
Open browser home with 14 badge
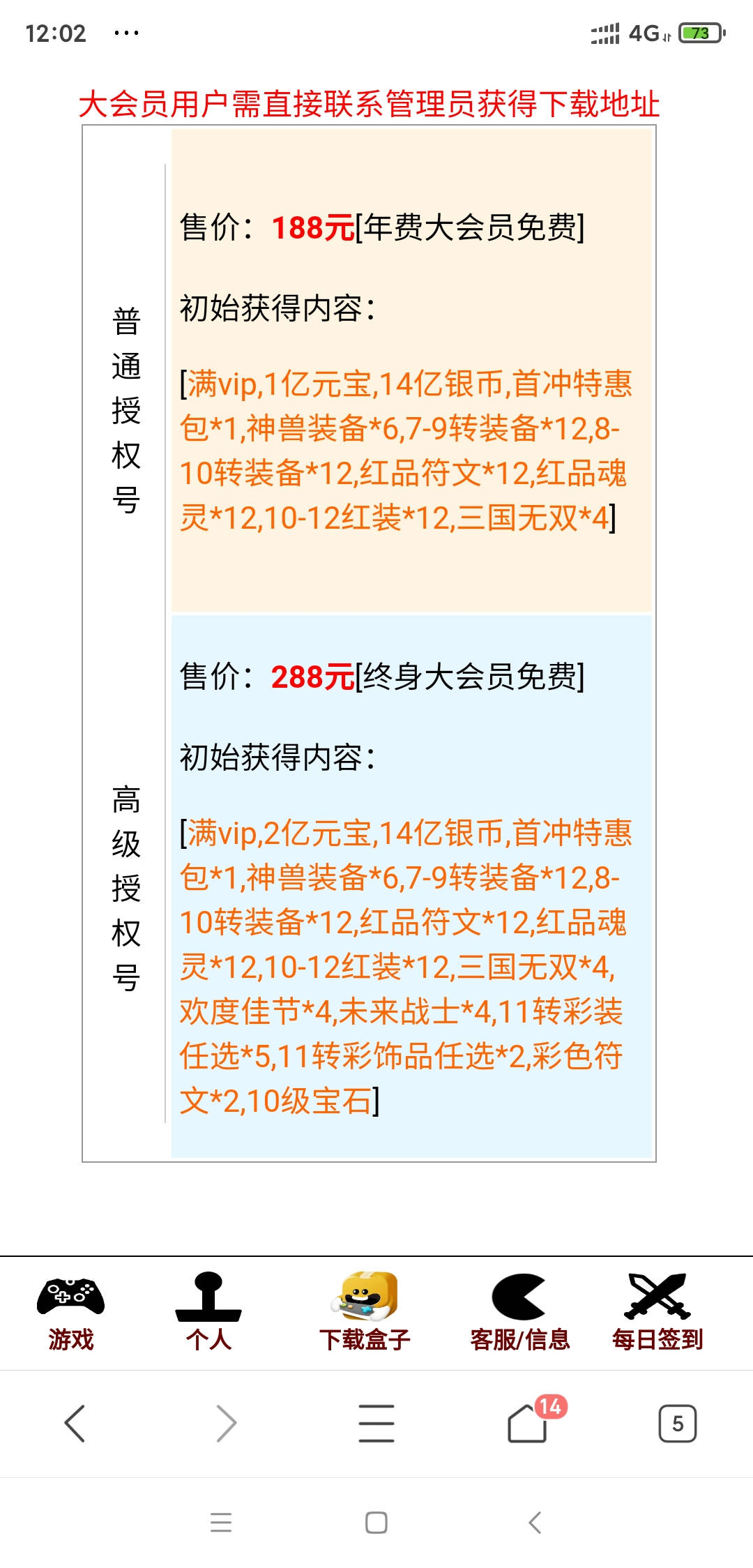(528, 1423)
